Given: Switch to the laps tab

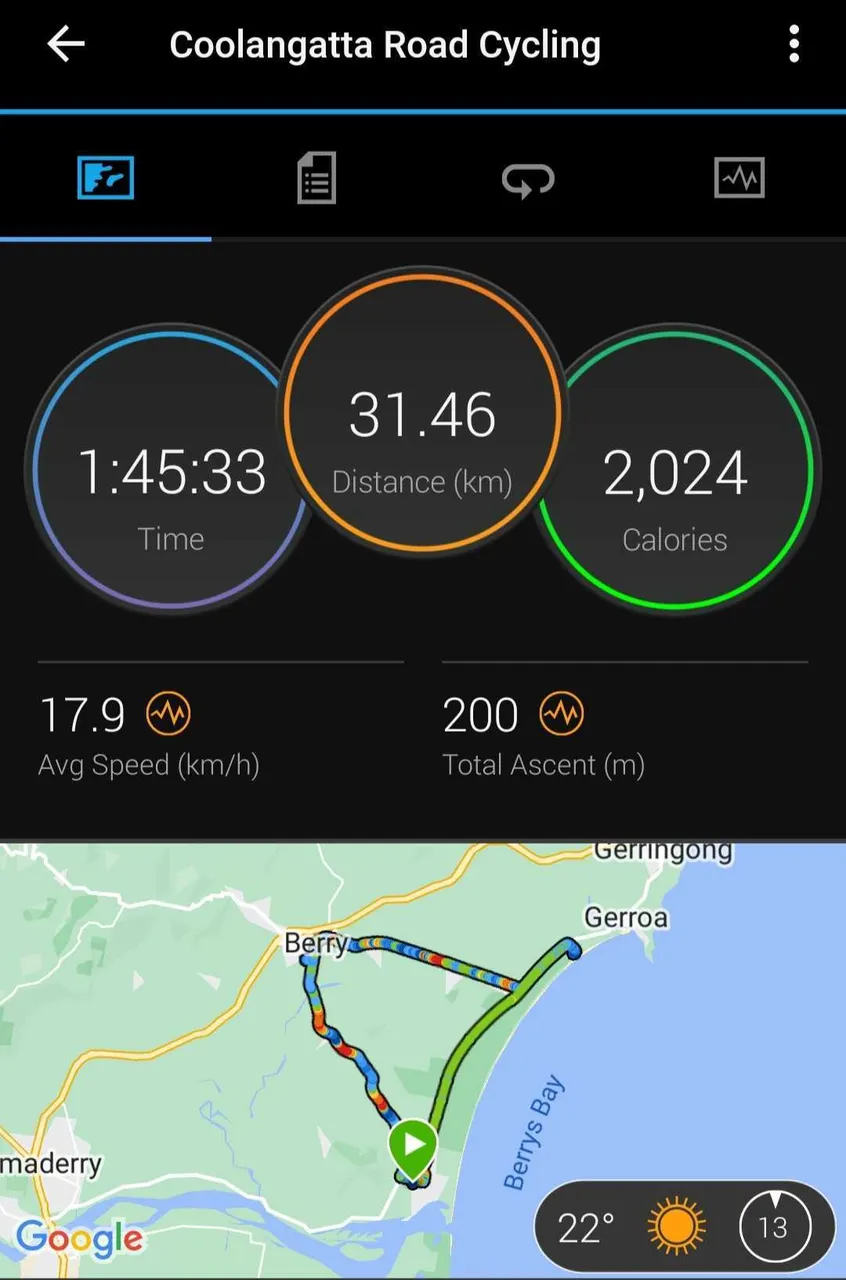Looking at the screenshot, I should coord(528,180).
